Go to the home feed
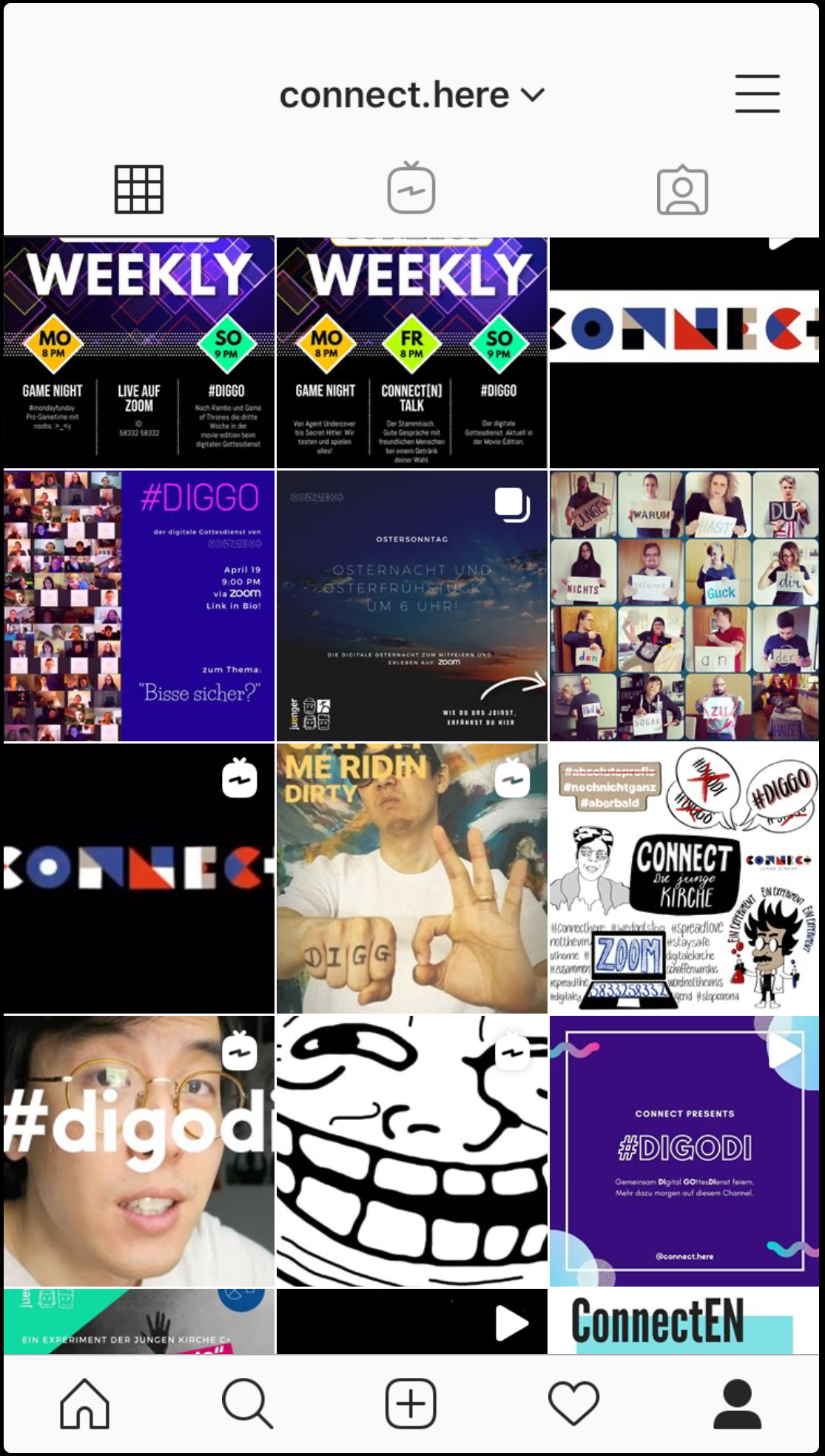The image size is (825, 1456). click(84, 1403)
